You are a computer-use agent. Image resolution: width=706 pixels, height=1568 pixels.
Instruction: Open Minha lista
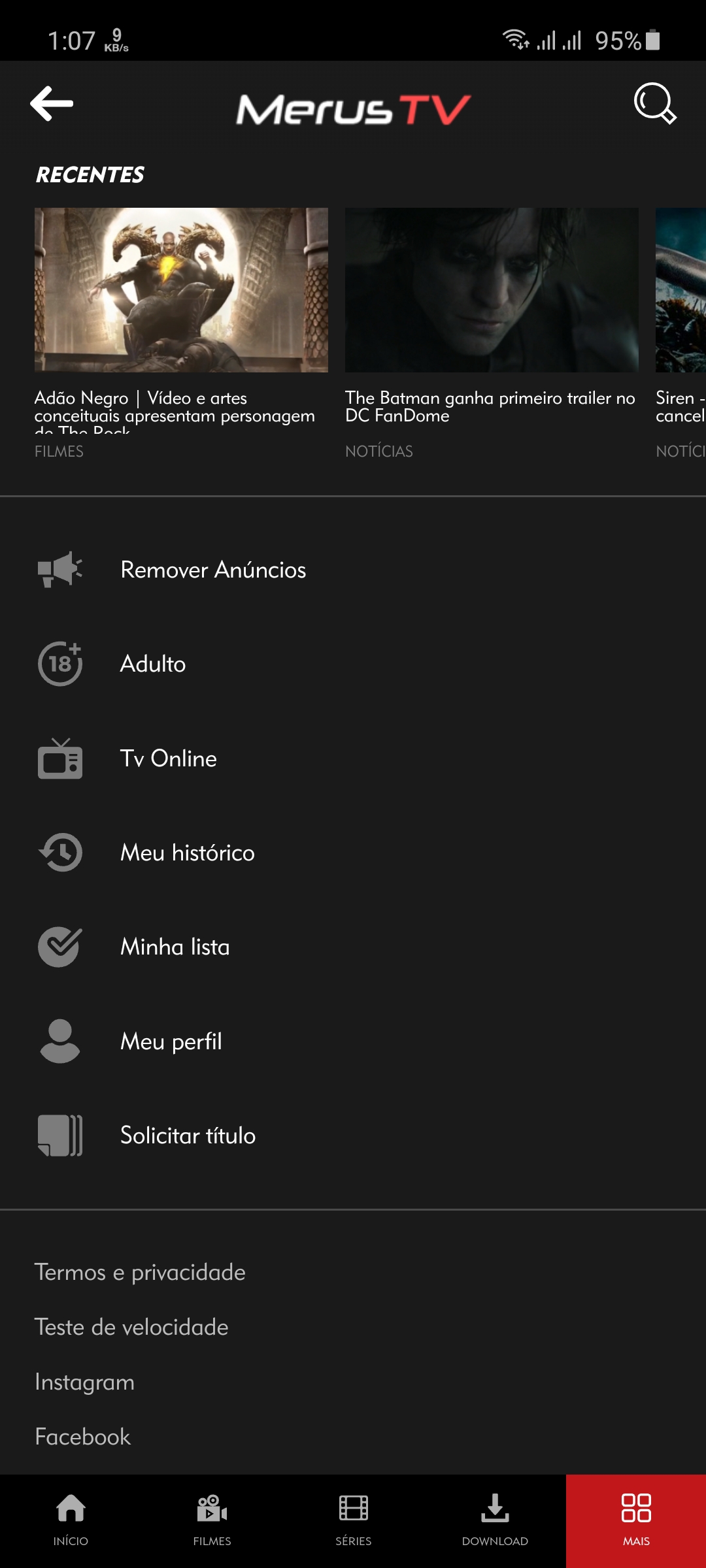pyautogui.click(x=175, y=947)
